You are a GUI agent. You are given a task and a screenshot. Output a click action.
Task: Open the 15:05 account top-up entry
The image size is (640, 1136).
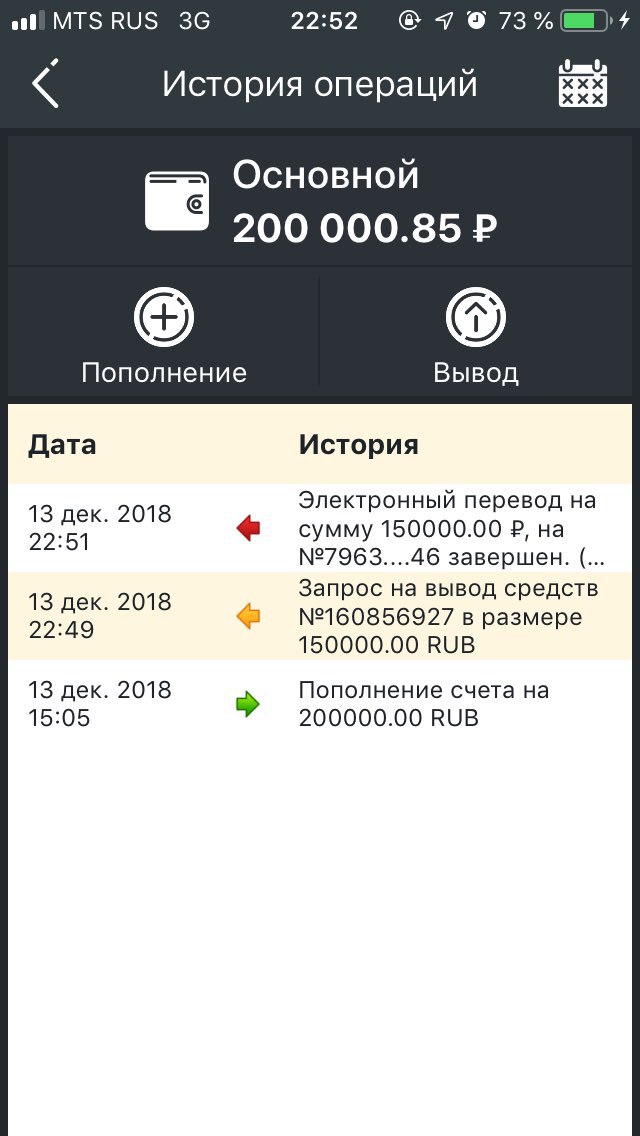[320, 703]
